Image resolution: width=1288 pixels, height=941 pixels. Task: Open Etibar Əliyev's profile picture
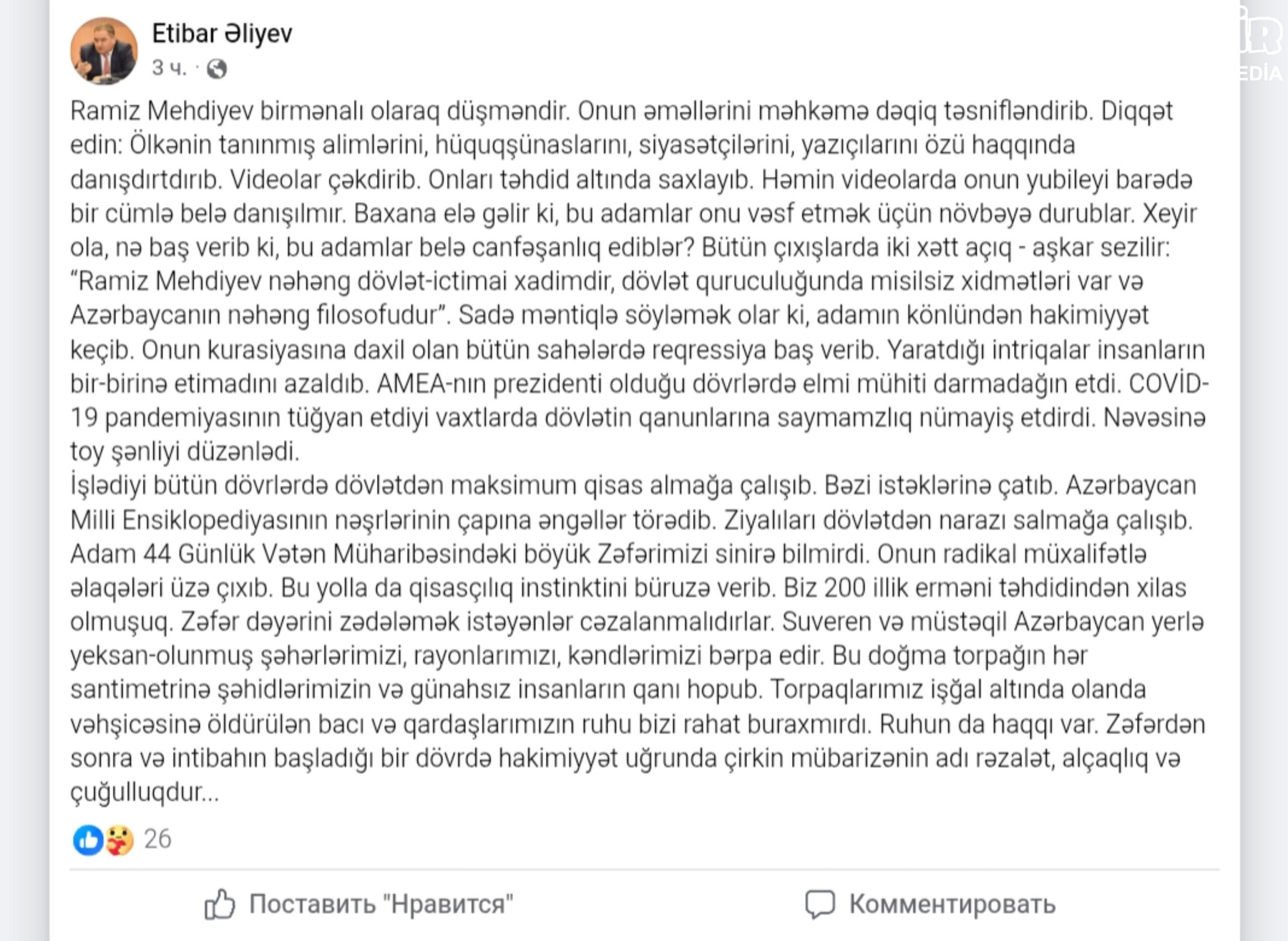[x=104, y=51]
